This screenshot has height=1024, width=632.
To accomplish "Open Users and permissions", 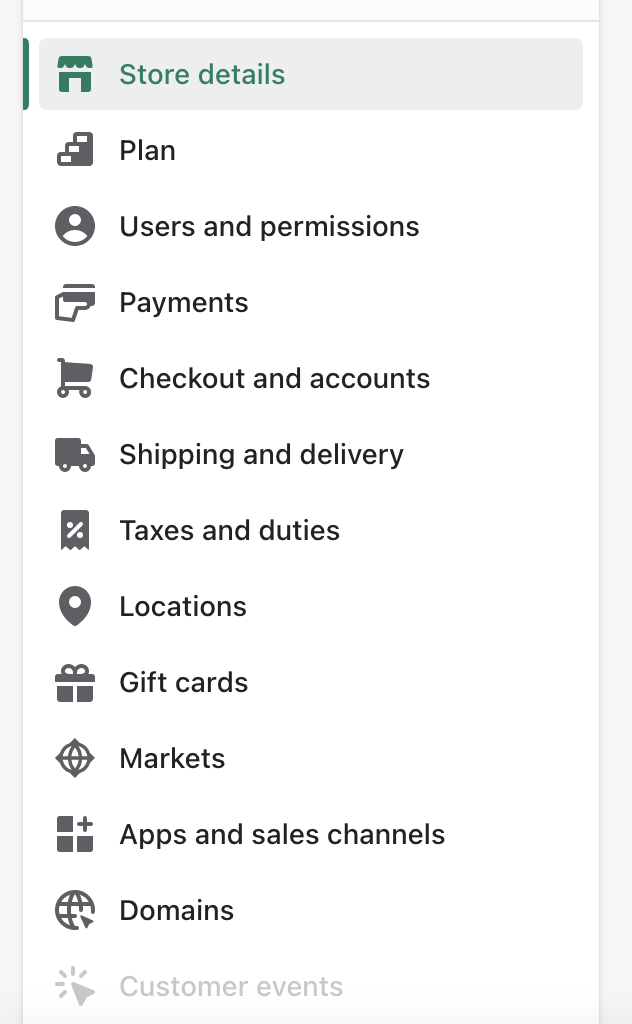I will pos(311,226).
